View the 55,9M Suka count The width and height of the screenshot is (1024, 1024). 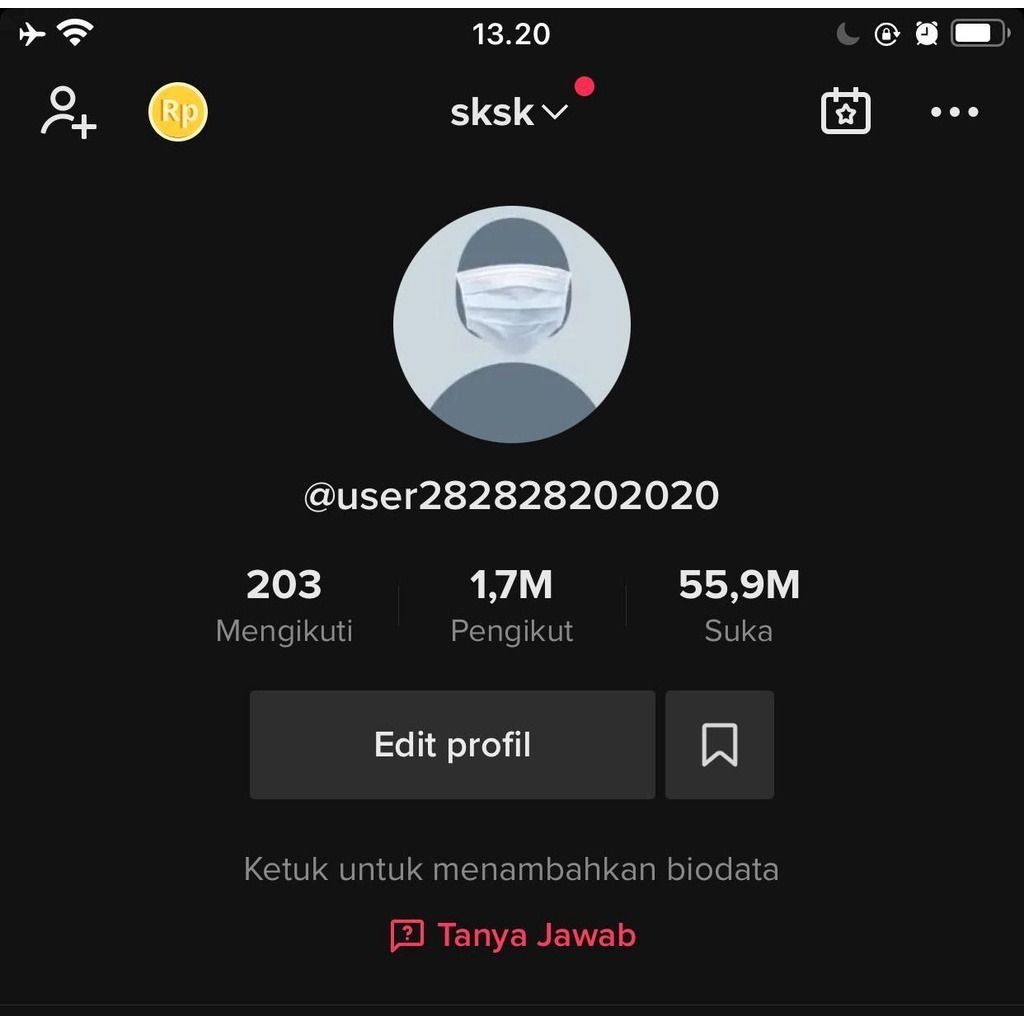739,605
